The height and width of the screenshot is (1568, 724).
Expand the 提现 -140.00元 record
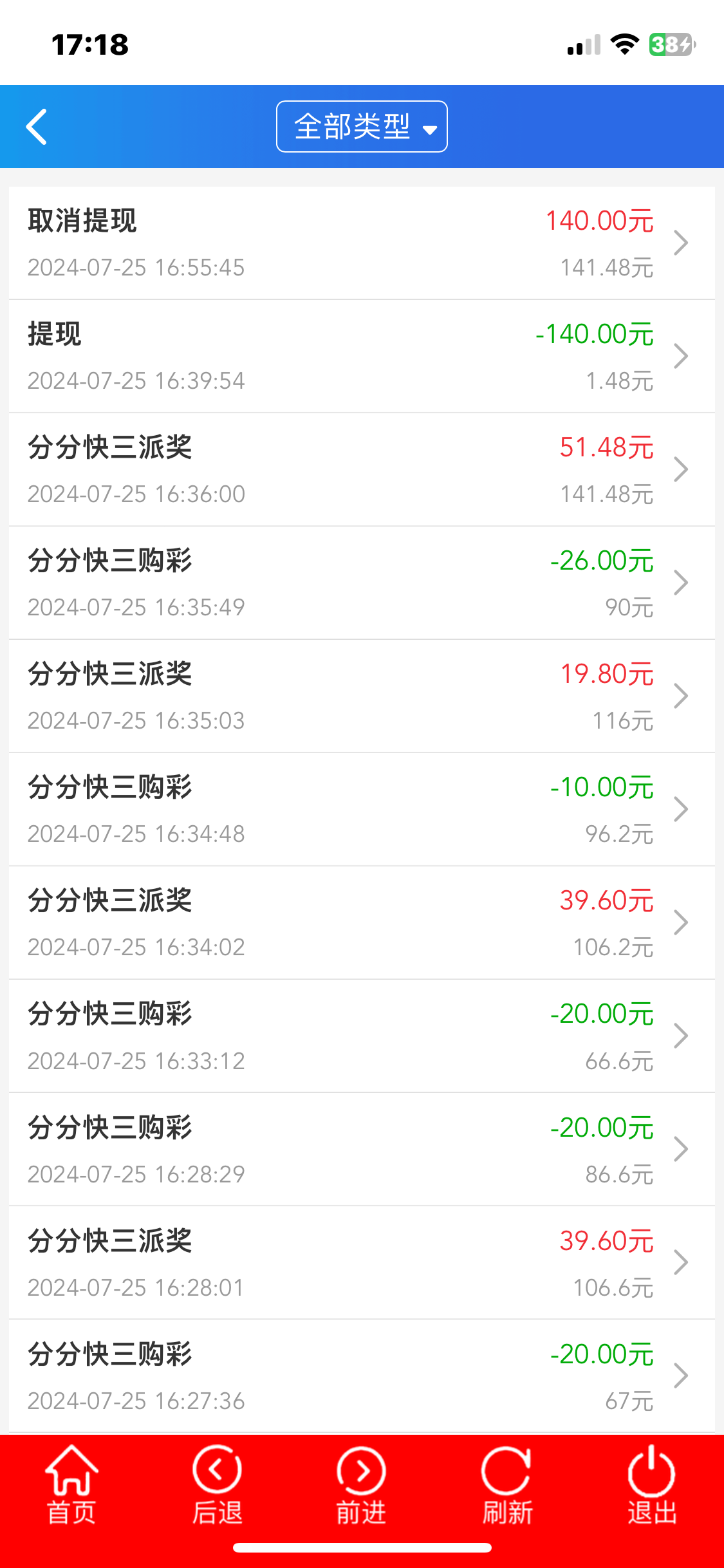tap(362, 355)
